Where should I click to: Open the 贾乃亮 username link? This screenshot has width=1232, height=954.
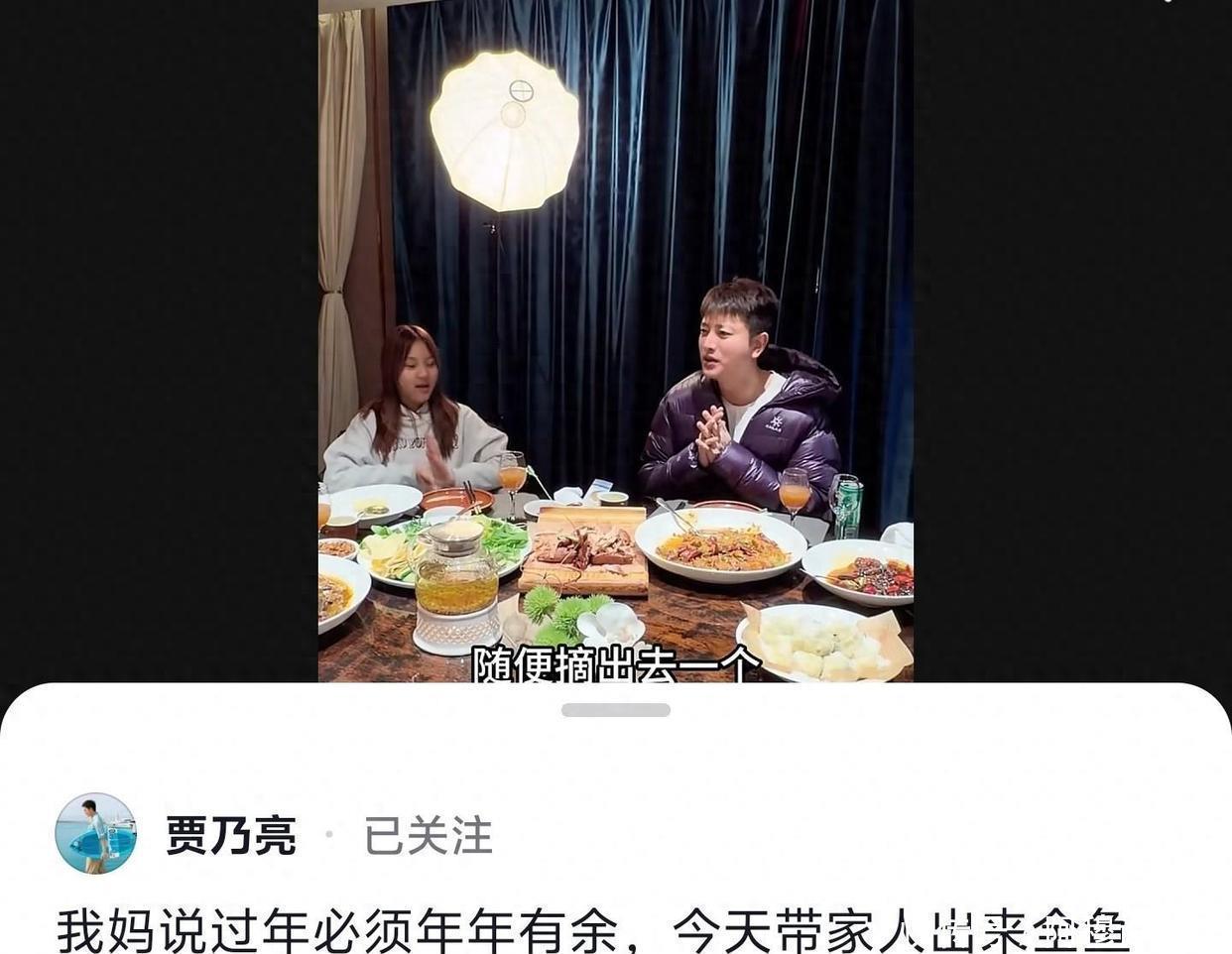tap(230, 836)
